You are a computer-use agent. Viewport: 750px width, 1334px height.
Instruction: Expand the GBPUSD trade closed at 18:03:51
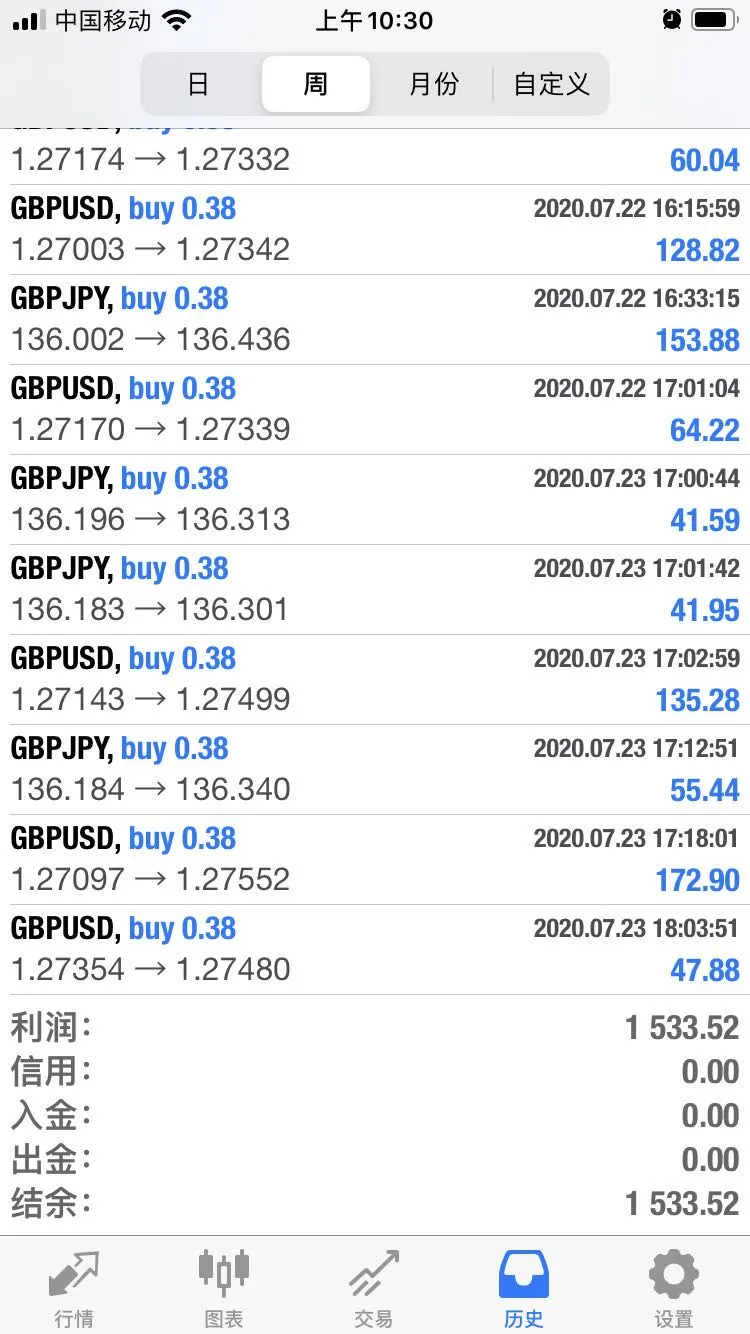pyautogui.click(x=375, y=950)
